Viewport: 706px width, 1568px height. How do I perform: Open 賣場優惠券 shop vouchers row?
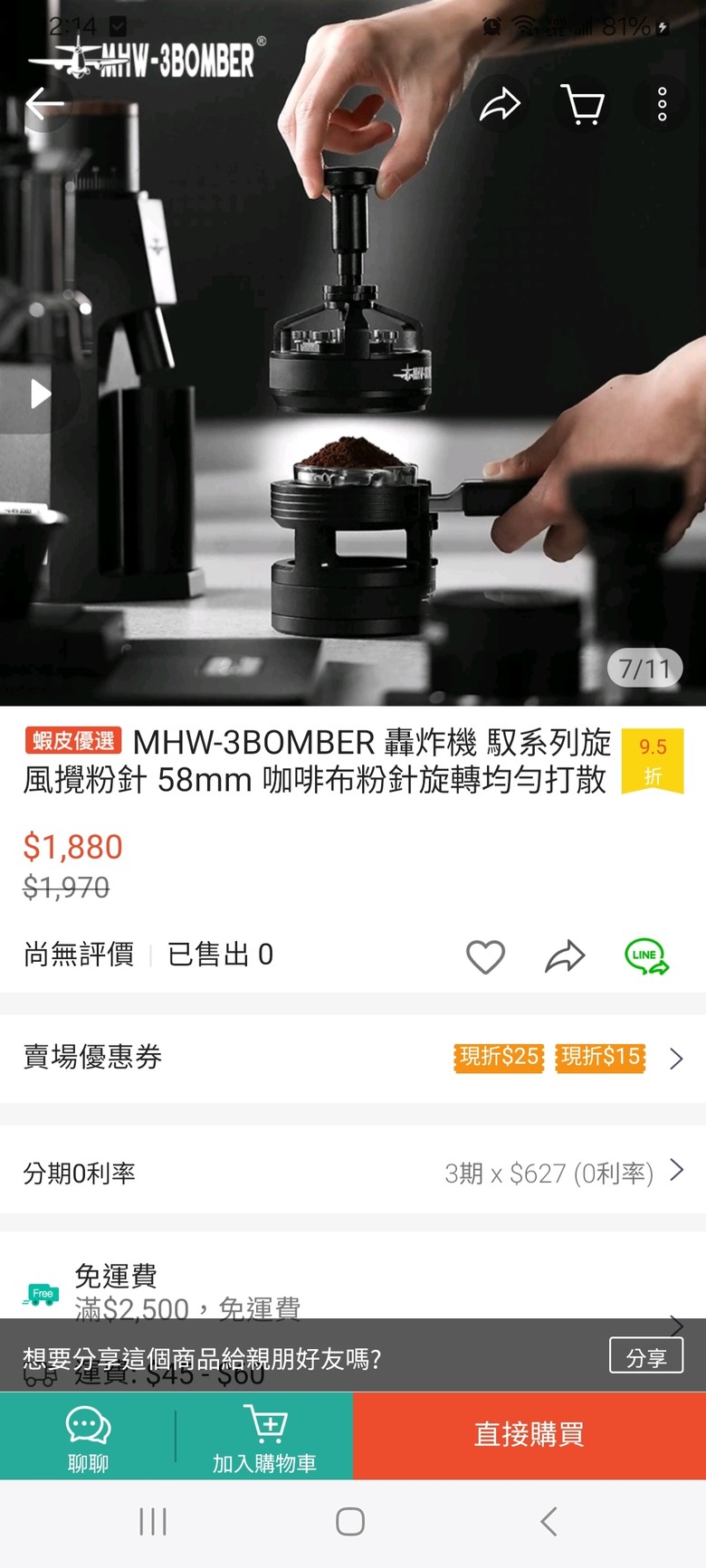click(x=353, y=1057)
